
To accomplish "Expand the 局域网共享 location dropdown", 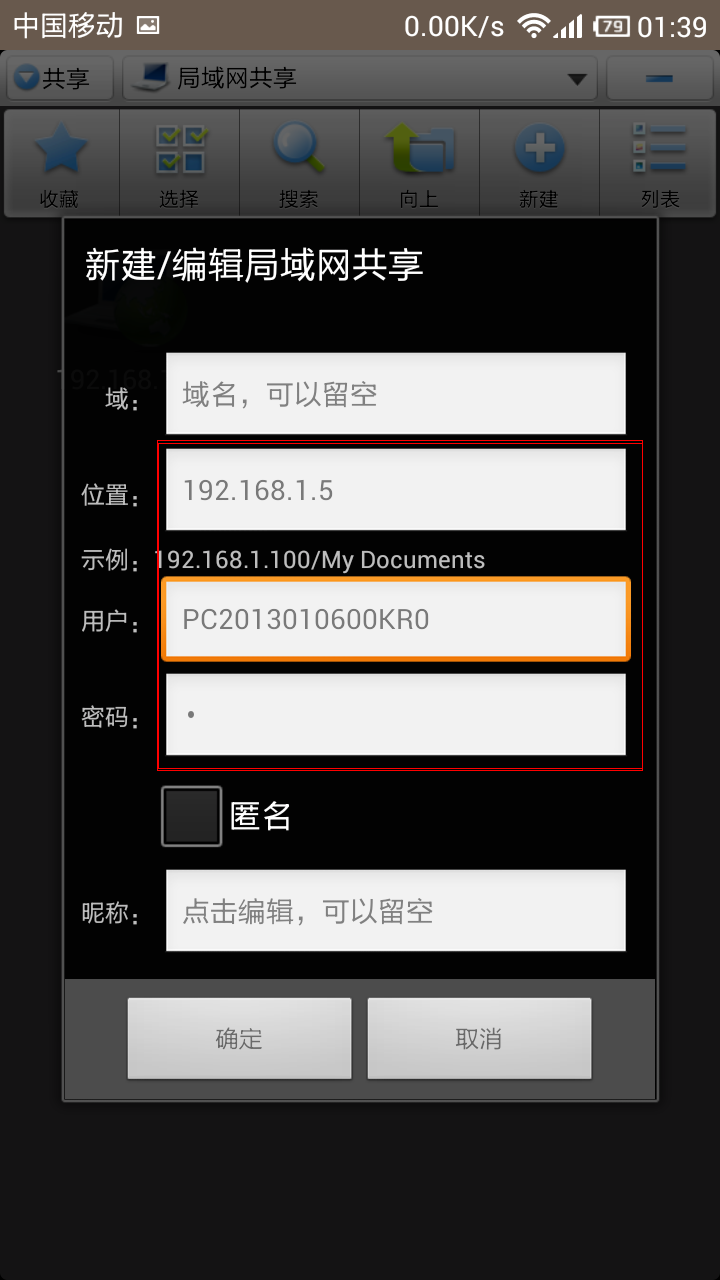I will pyautogui.click(x=360, y=78).
